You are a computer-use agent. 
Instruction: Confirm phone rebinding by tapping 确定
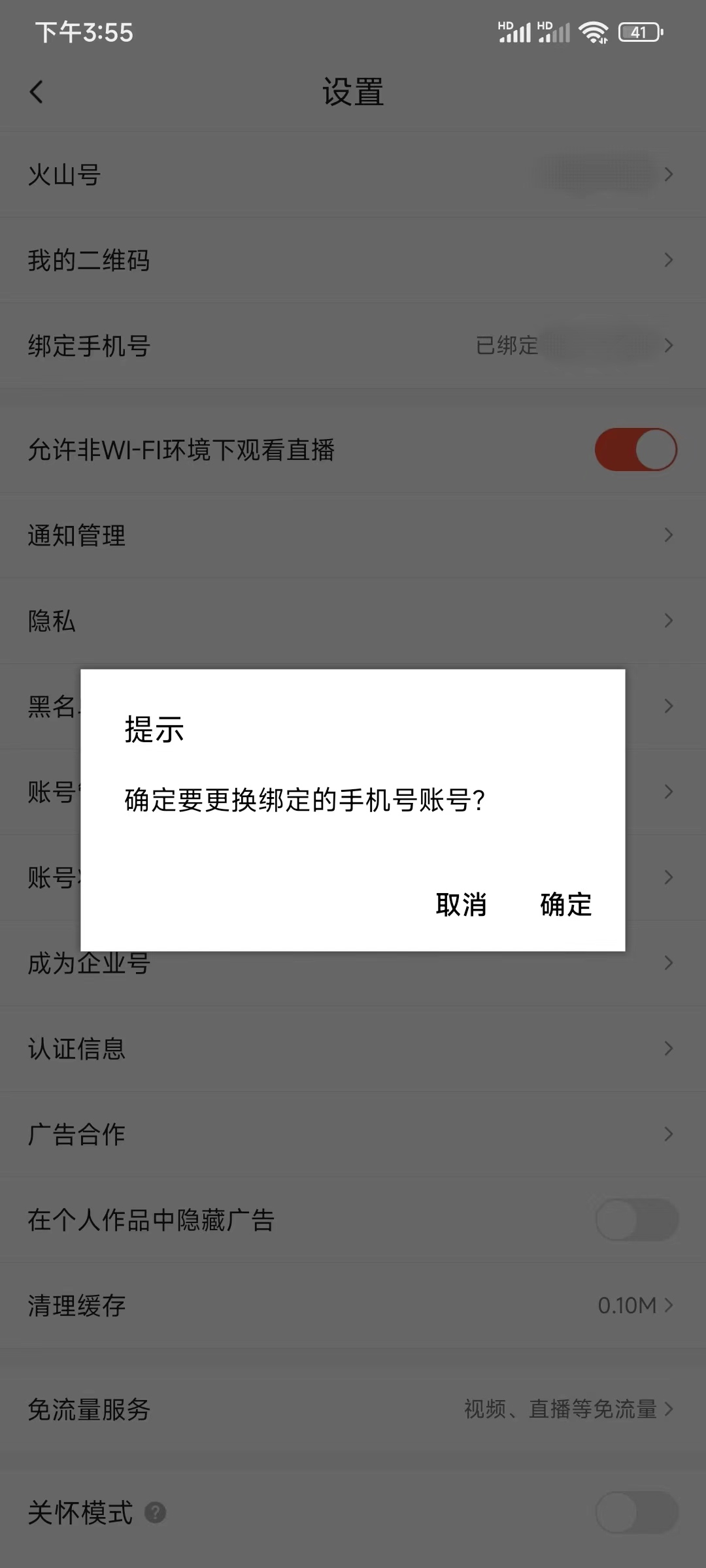pyautogui.click(x=565, y=905)
